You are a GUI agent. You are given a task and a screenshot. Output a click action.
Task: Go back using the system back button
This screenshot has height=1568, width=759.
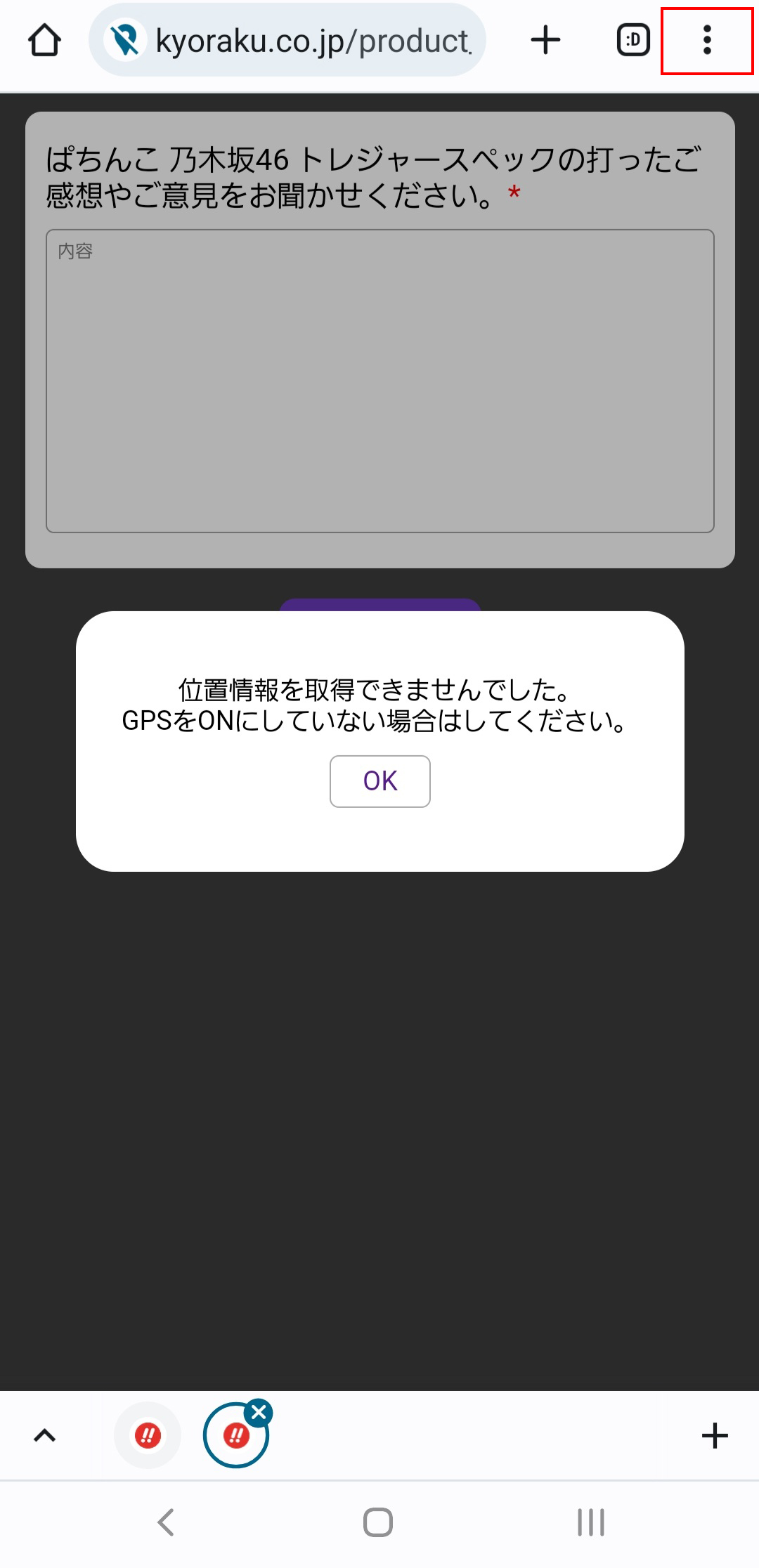click(166, 1522)
